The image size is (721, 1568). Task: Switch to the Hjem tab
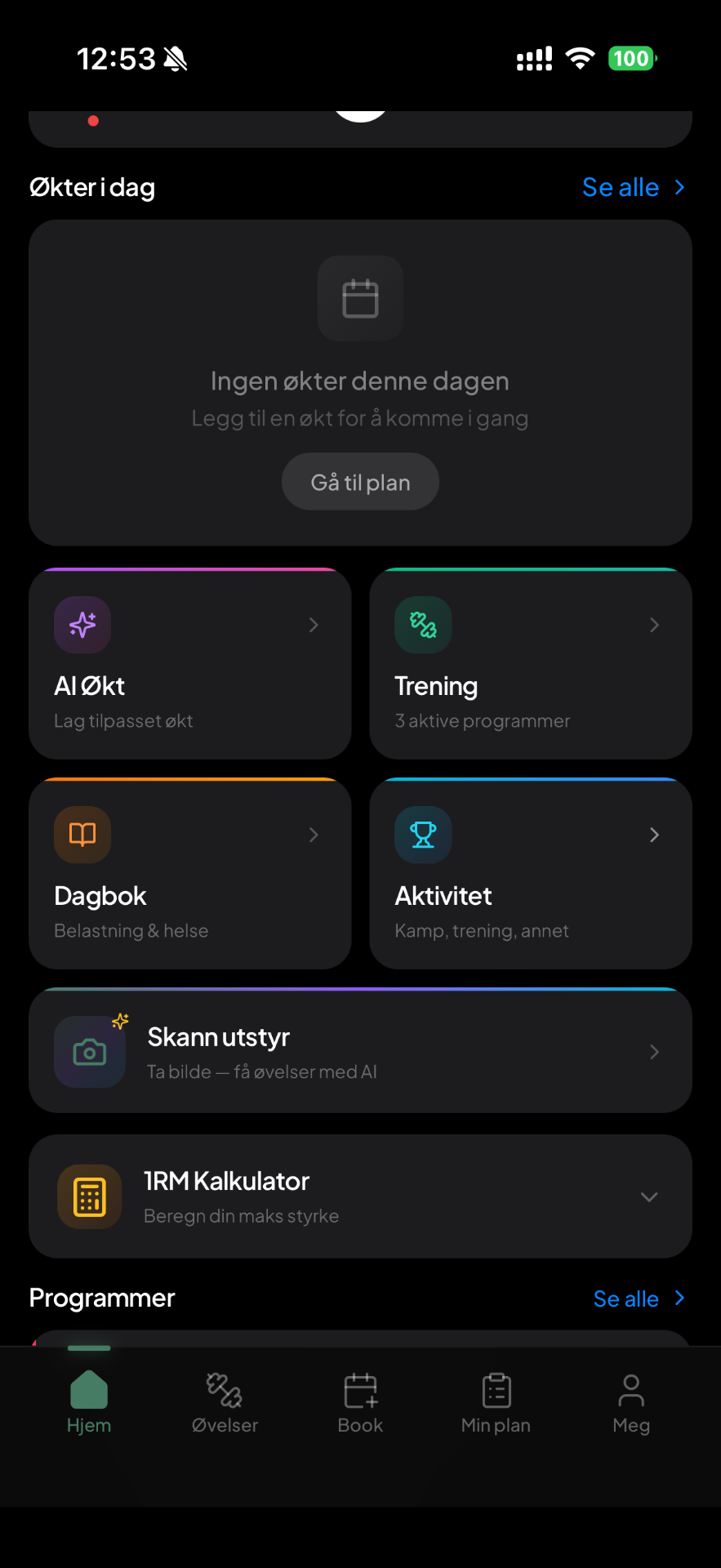coord(89,1401)
